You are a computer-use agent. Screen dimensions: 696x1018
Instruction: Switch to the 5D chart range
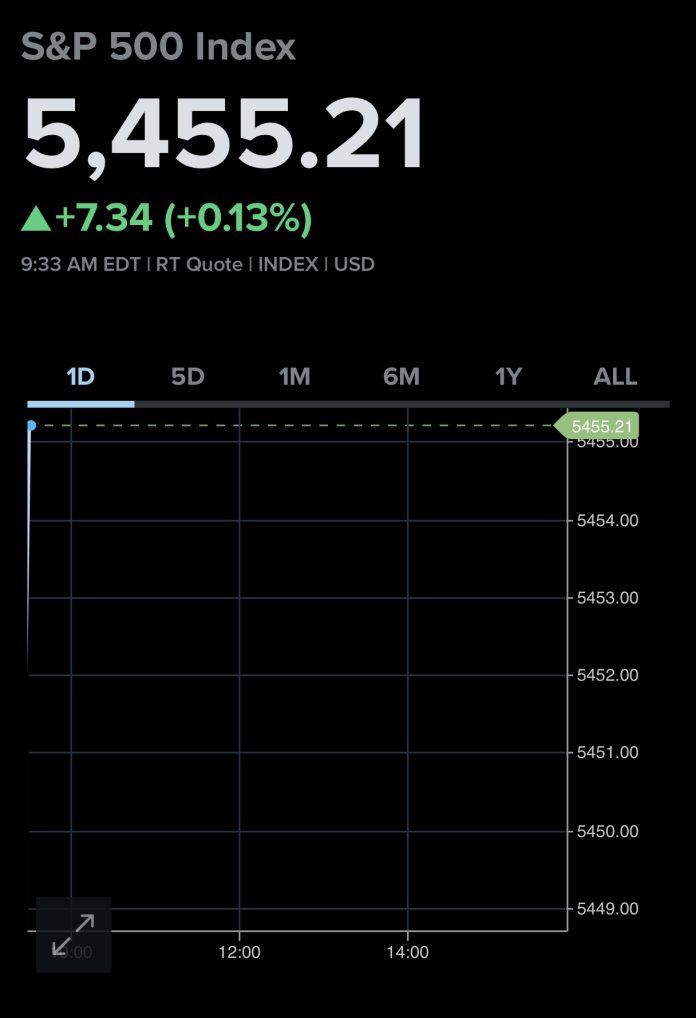tap(187, 377)
